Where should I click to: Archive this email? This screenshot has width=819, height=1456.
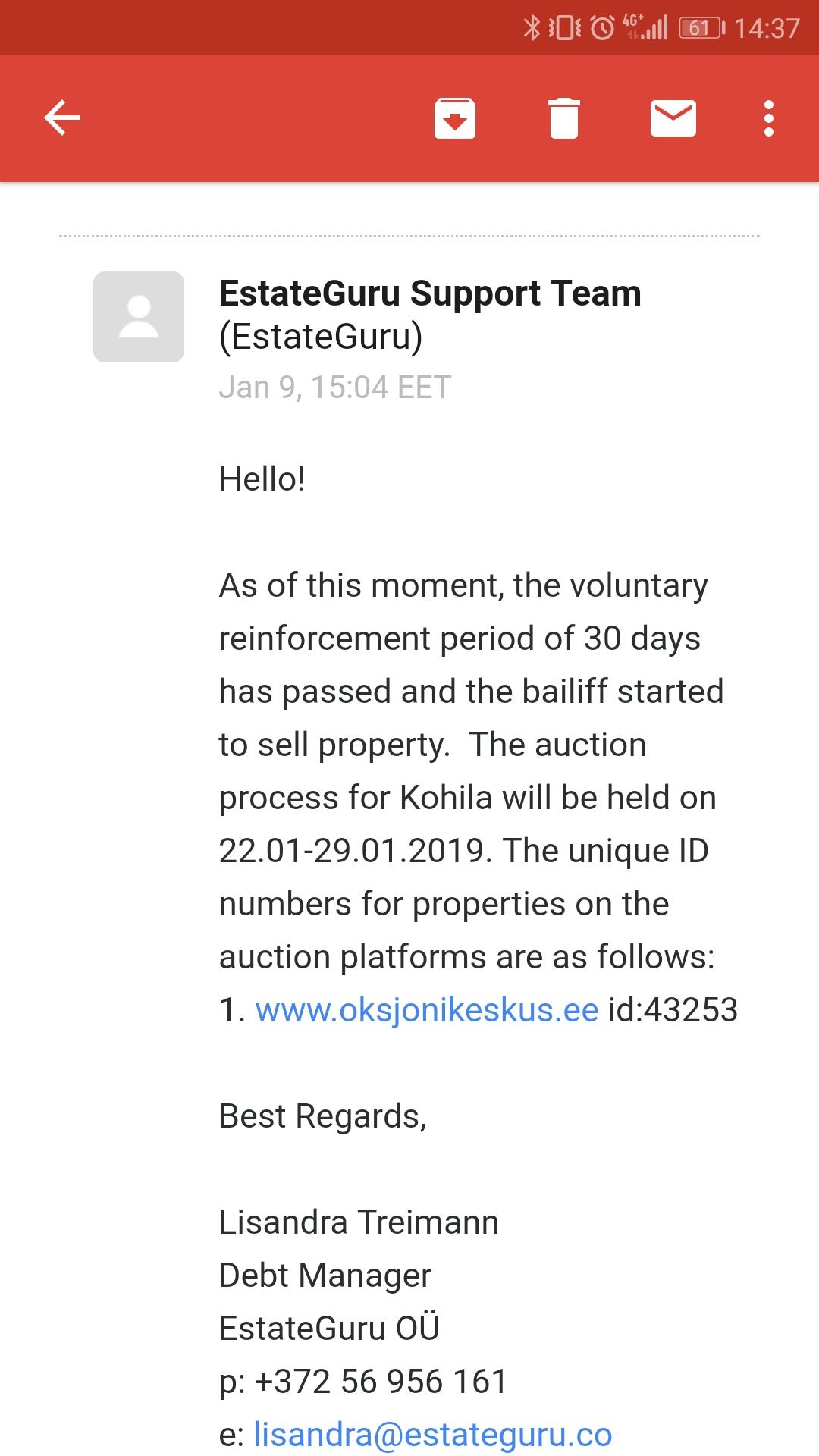(454, 118)
